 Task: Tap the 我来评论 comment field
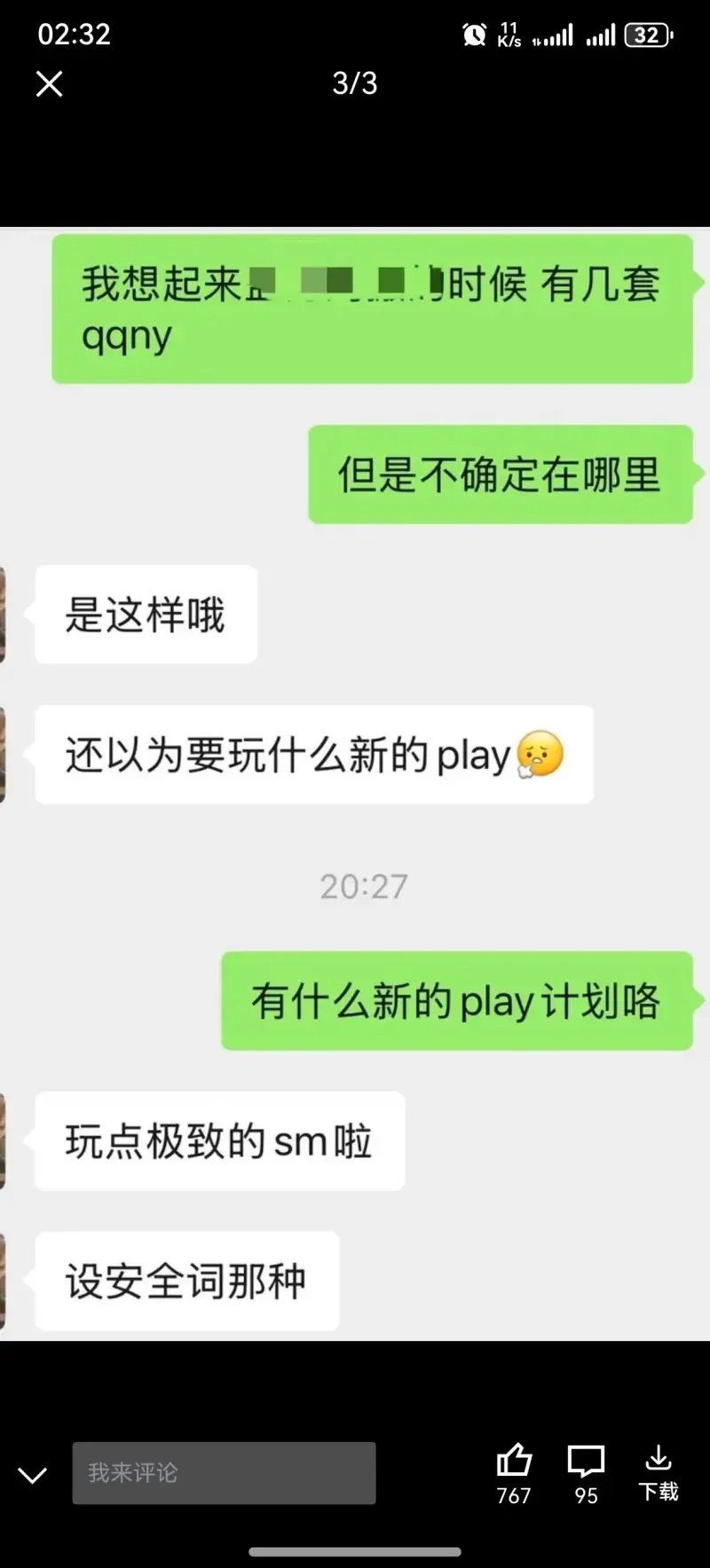click(224, 1473)
